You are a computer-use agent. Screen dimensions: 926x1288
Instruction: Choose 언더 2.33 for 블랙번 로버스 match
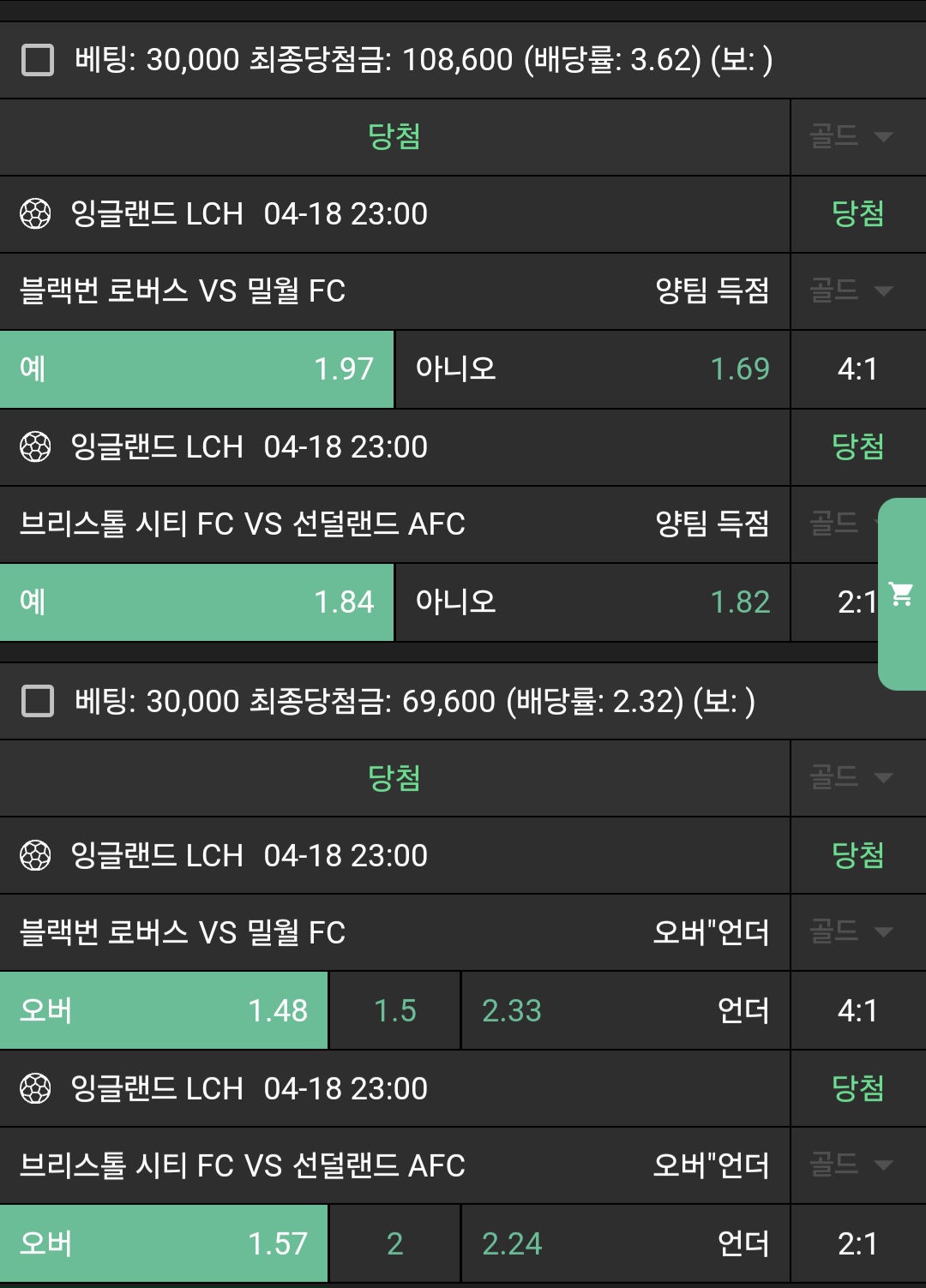tap(625, 1010)
